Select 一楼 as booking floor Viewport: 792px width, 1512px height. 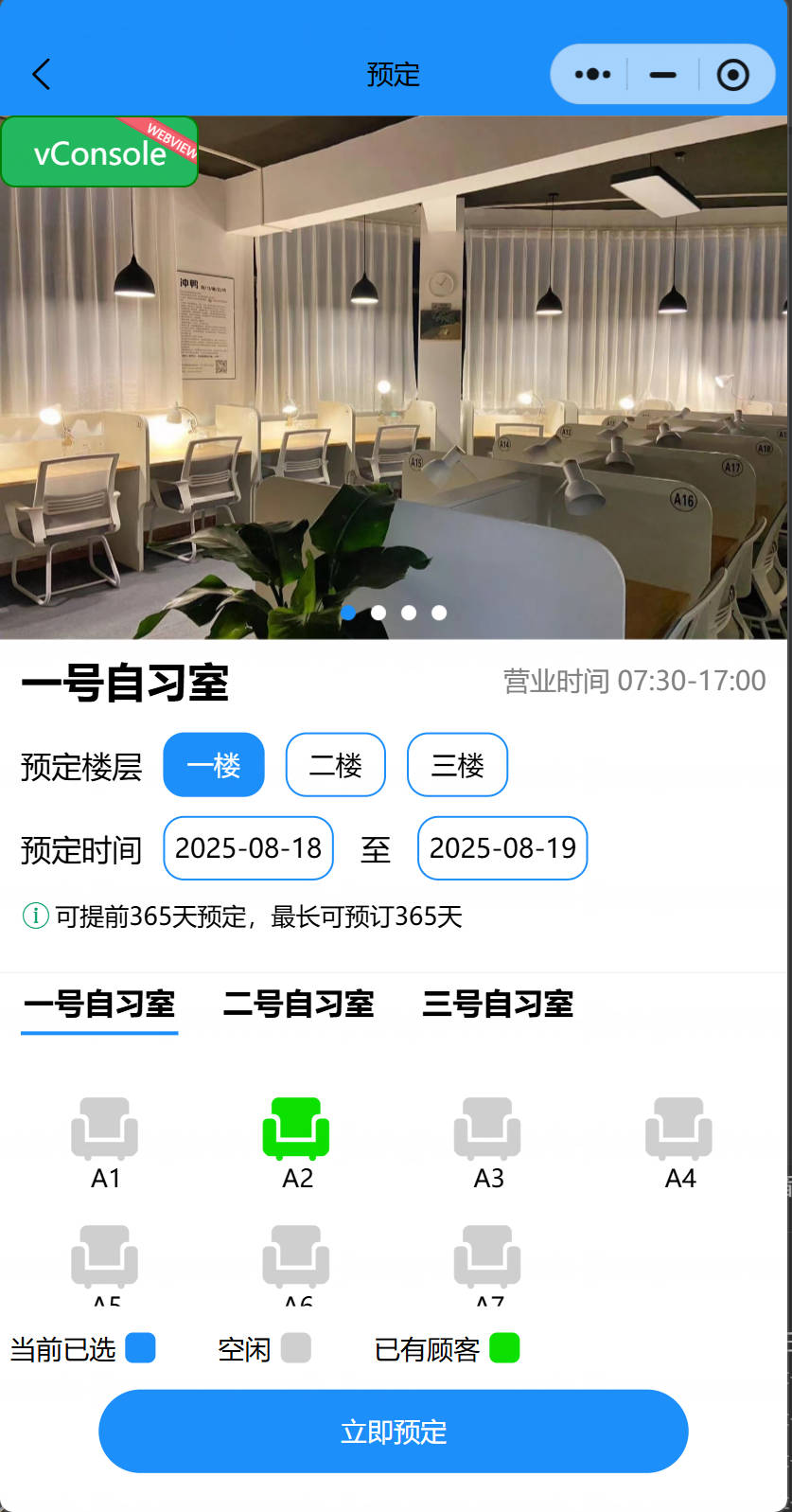click(x=214, y=765)
